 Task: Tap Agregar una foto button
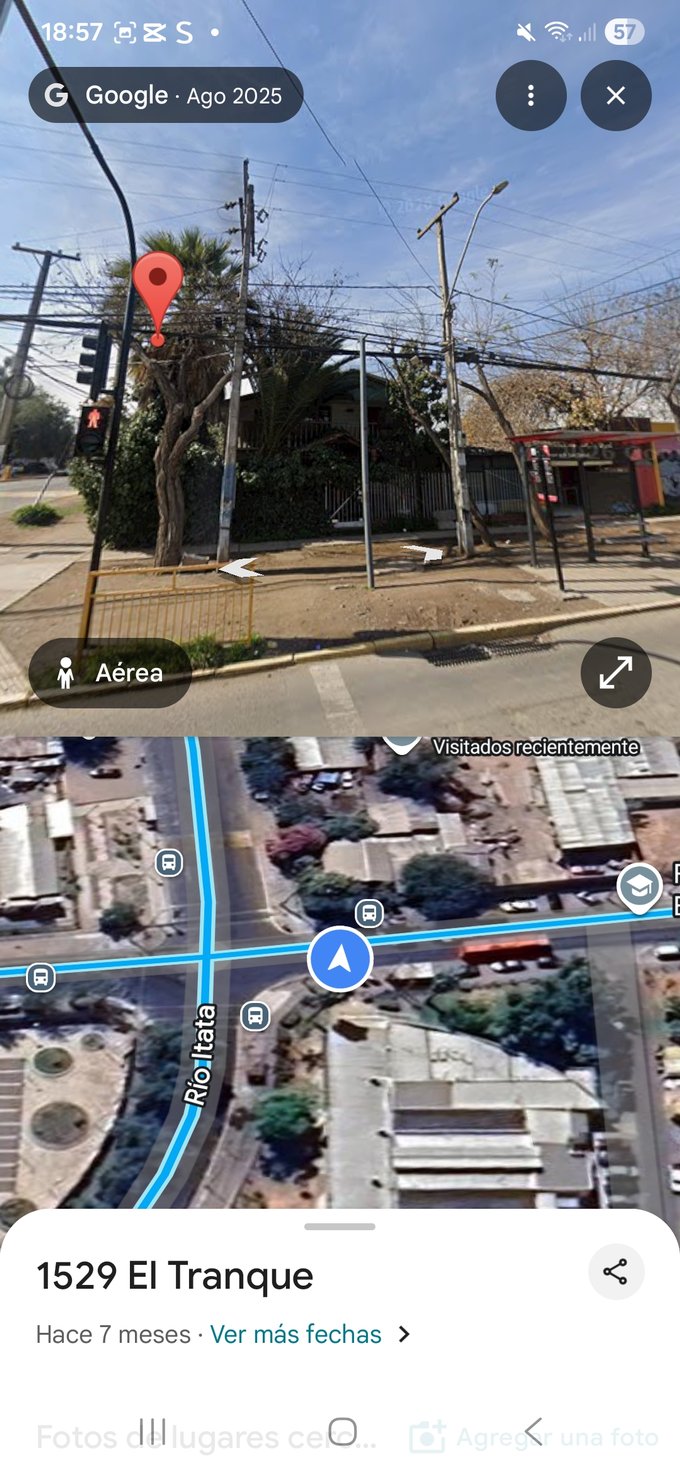click(536, 1438)
